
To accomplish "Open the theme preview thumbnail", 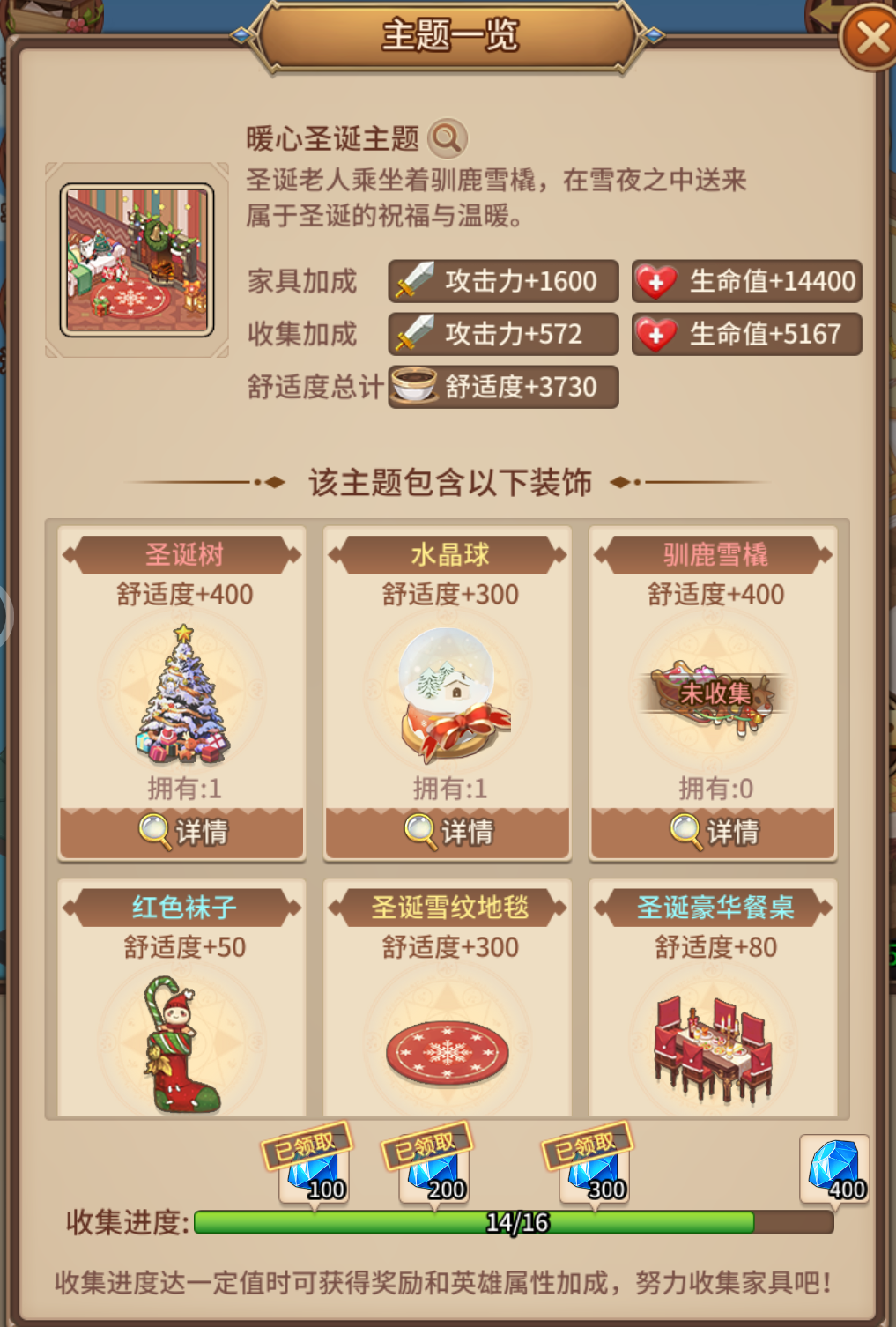I will (137, 260).
